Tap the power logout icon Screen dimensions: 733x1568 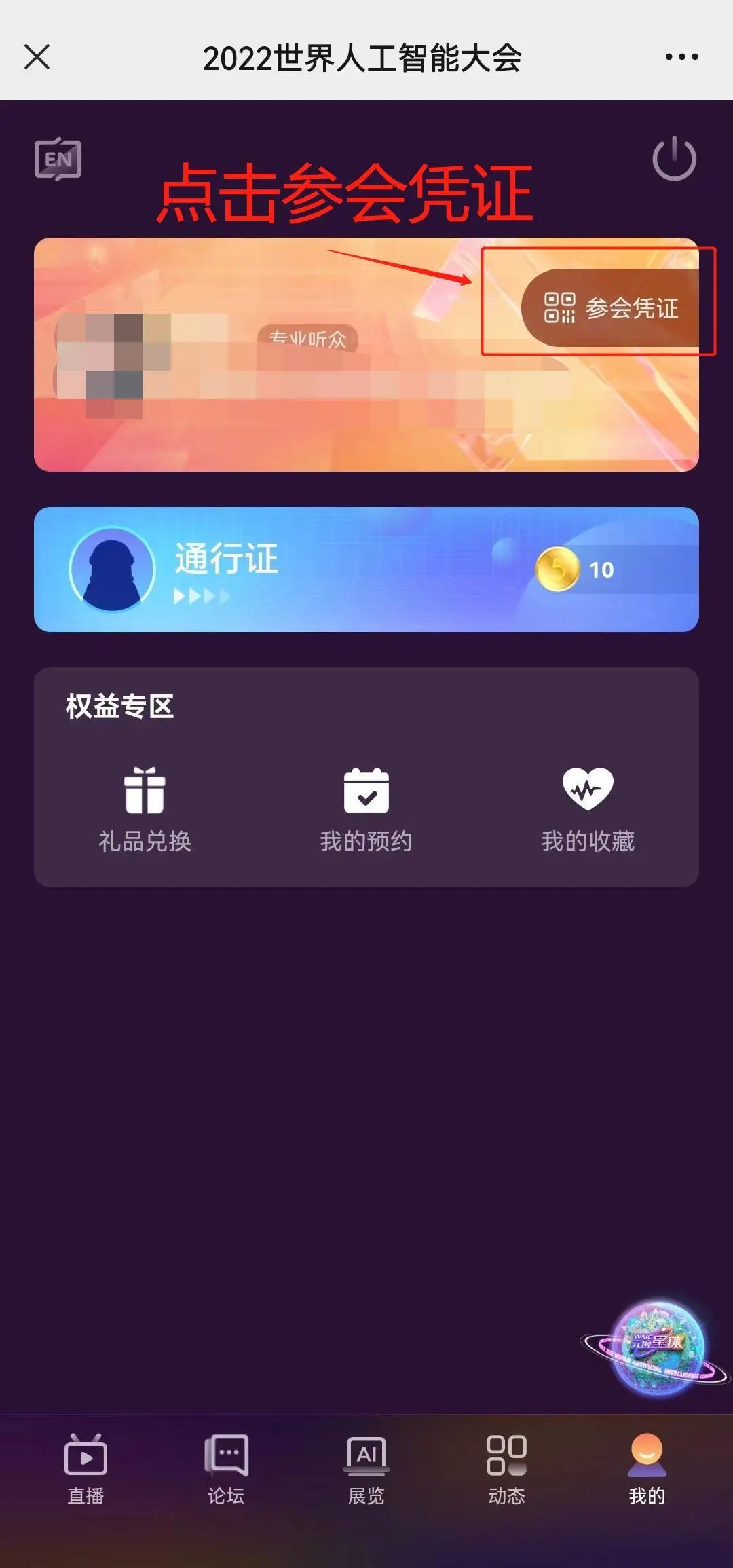[x=674, y=160]
